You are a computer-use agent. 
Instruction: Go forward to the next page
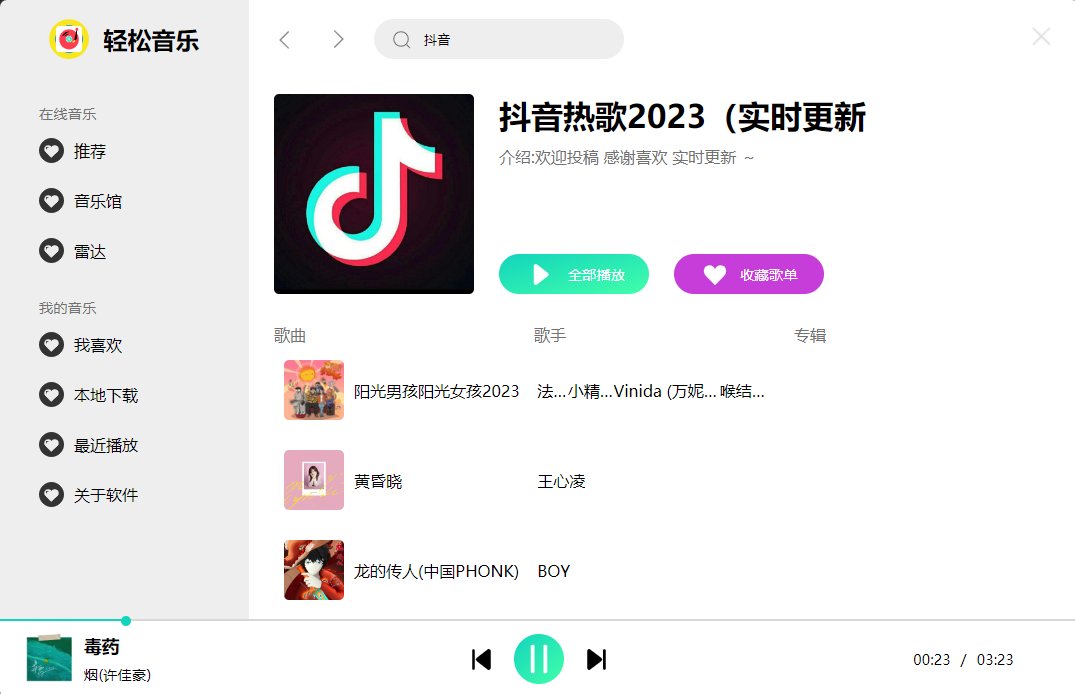pyautogui.click(x=338, y=39)
